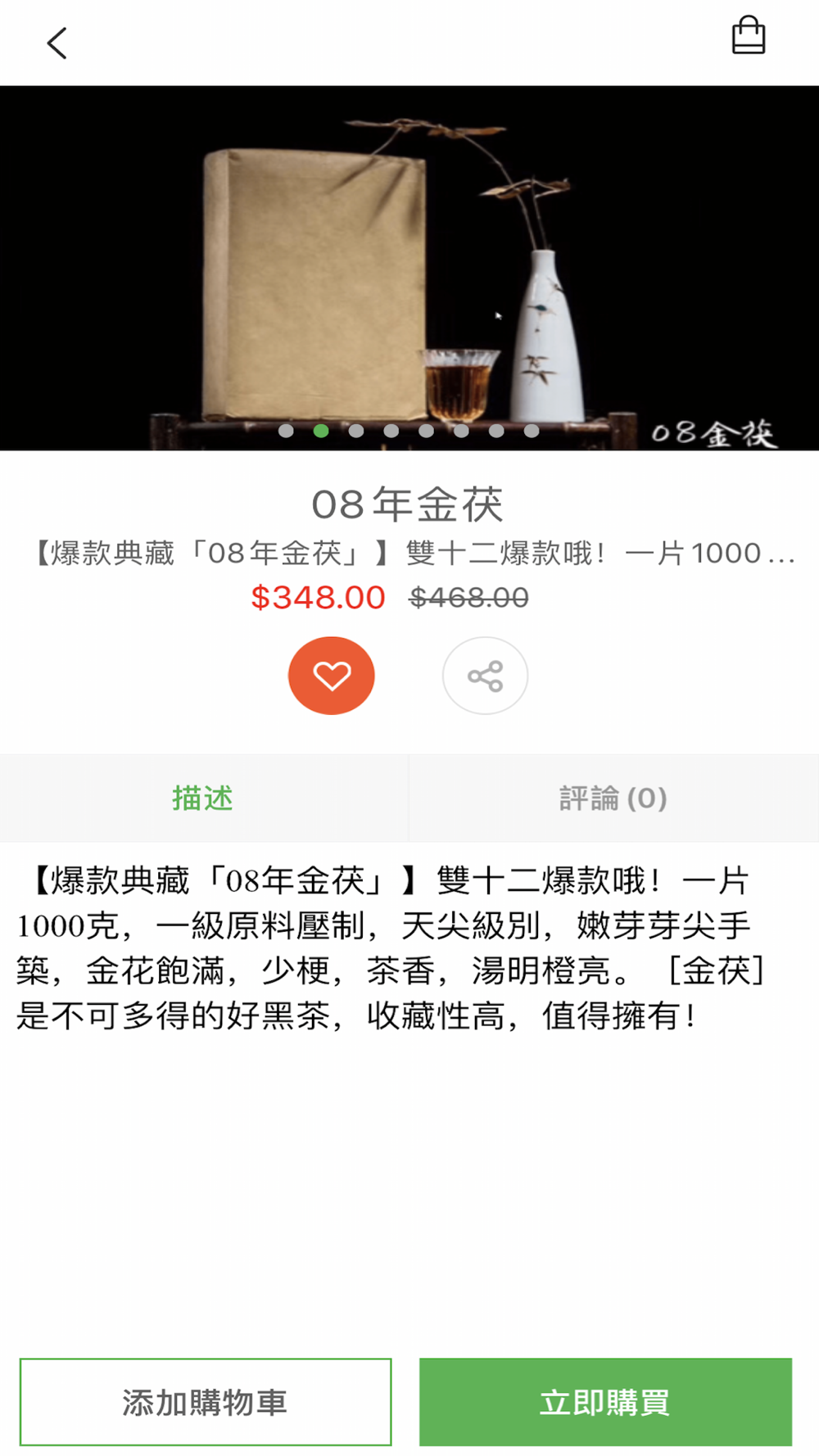This screenshot has width=819, height=1456.
Task: Add 08年金茯 to favorites with the heart
Action: point(331,676)
